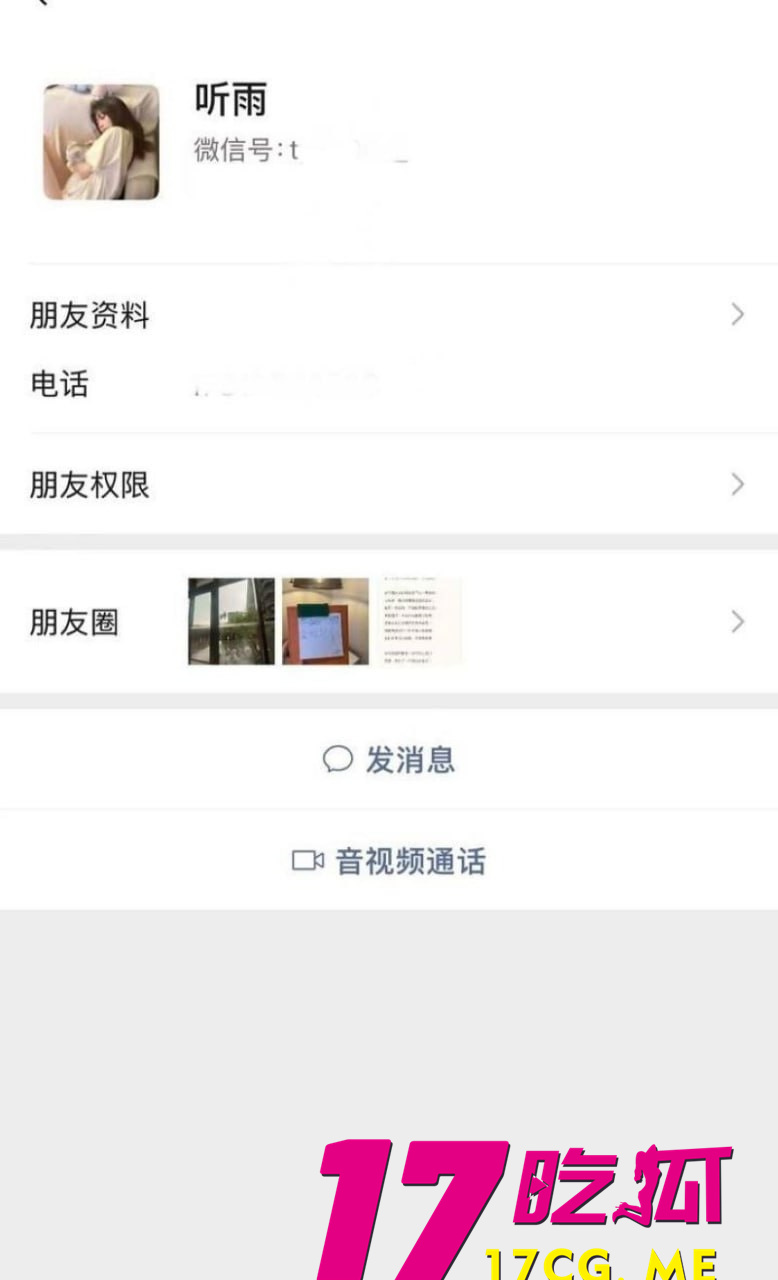The height and width of the screenshot is (1280, 778).
Task: Open the 朋友资料 row
Action: [388, 316]
